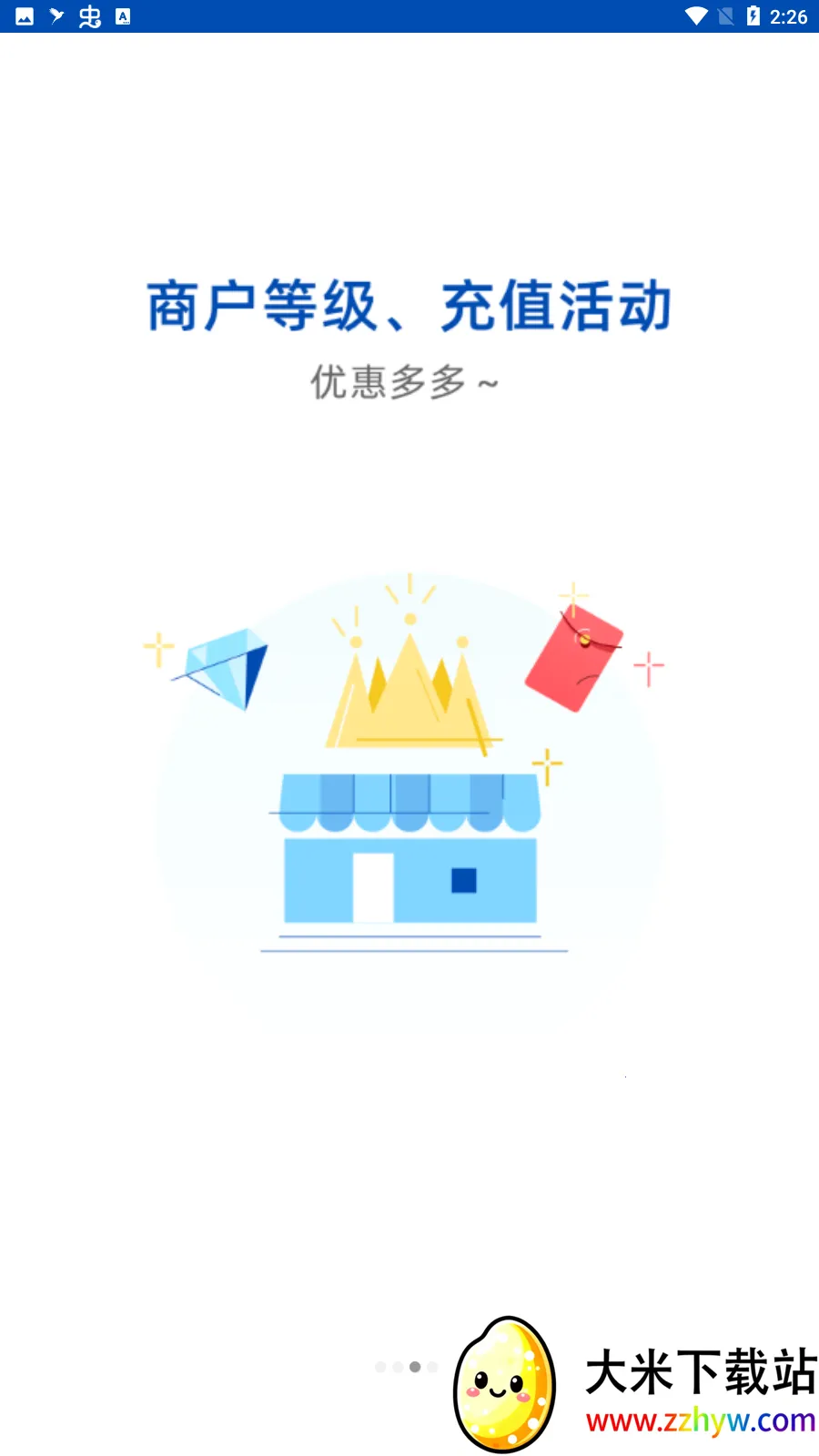
Task: Go to the fourth page indicator dot
Action: (432, 1367)
